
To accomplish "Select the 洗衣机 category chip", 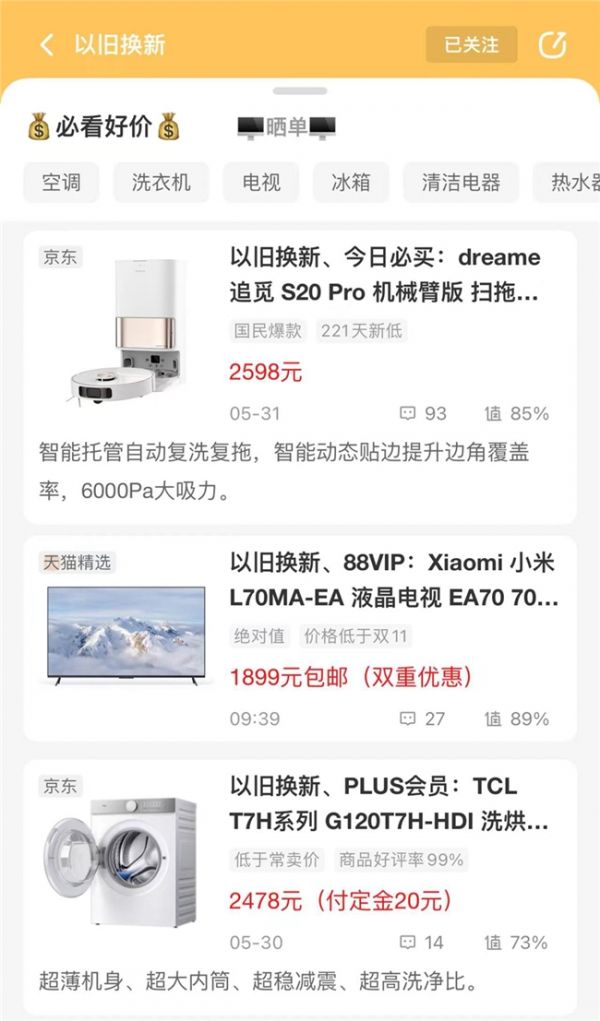I will coord(161,182).
